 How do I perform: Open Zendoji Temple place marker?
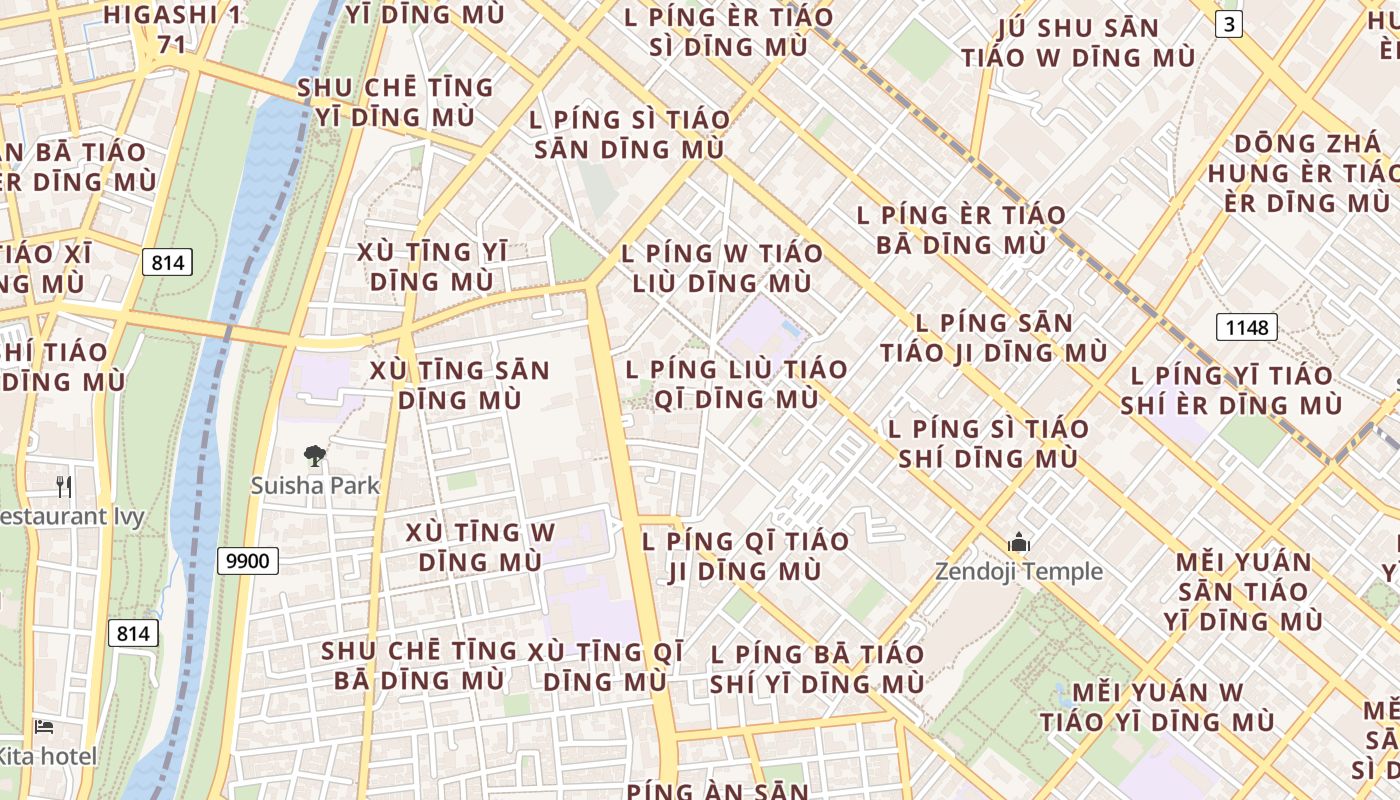pos(1019,543)
